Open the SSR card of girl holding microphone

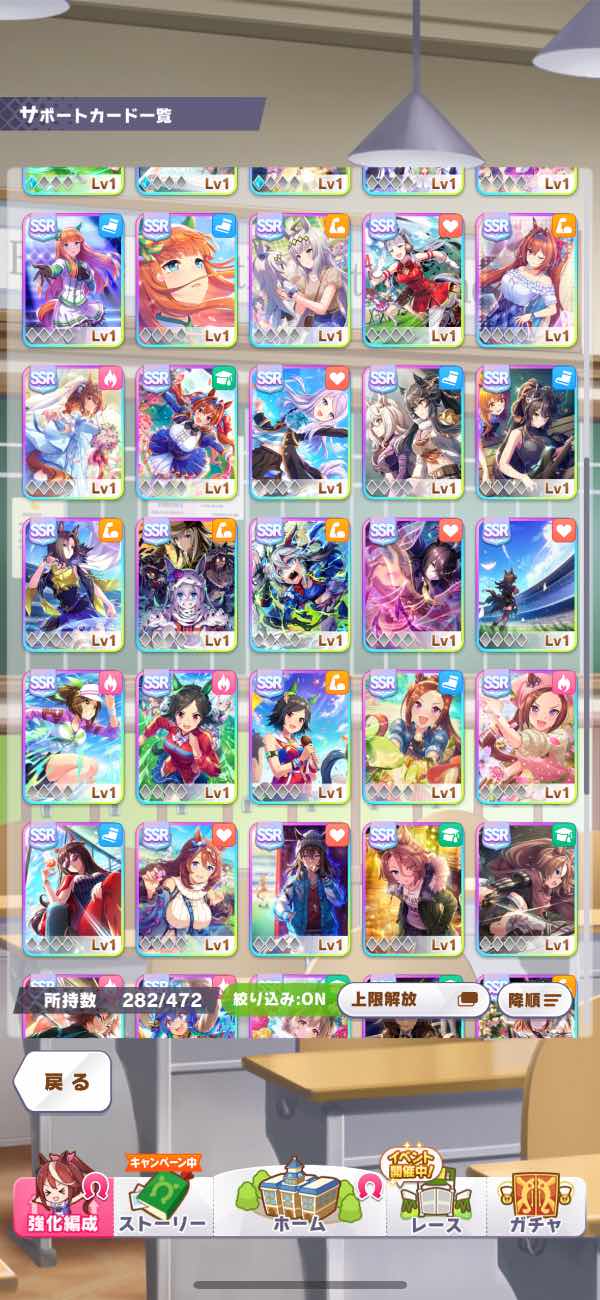pyautogui.click(x=300, y=737)
